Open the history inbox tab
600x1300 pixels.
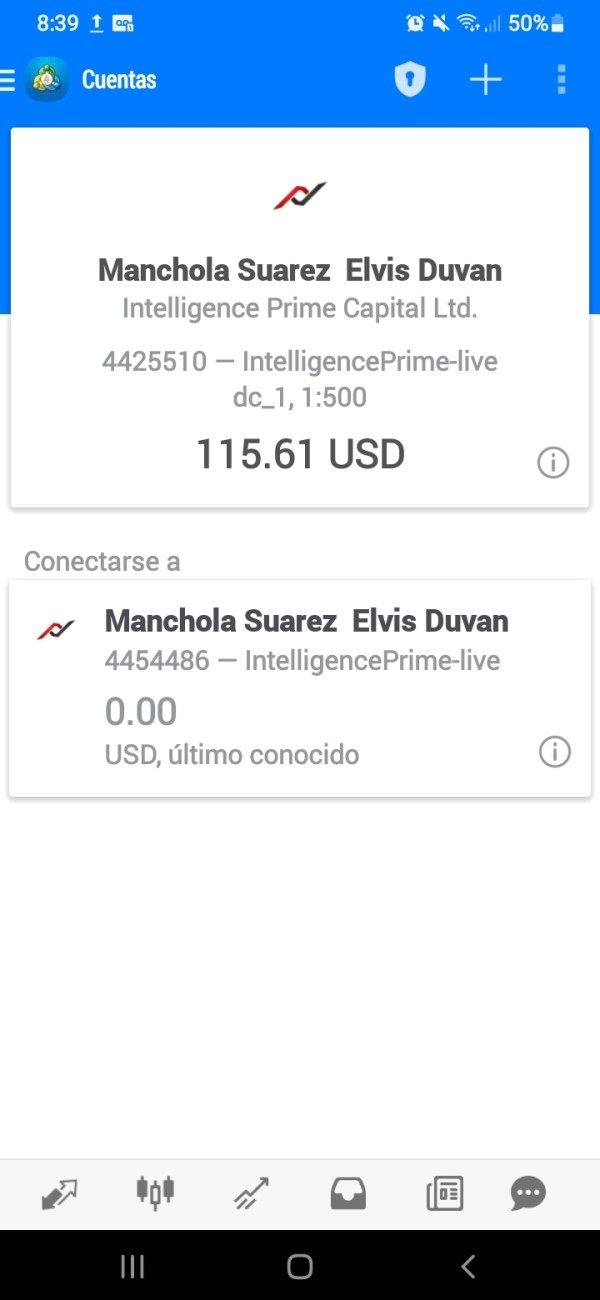point(348,1193)
